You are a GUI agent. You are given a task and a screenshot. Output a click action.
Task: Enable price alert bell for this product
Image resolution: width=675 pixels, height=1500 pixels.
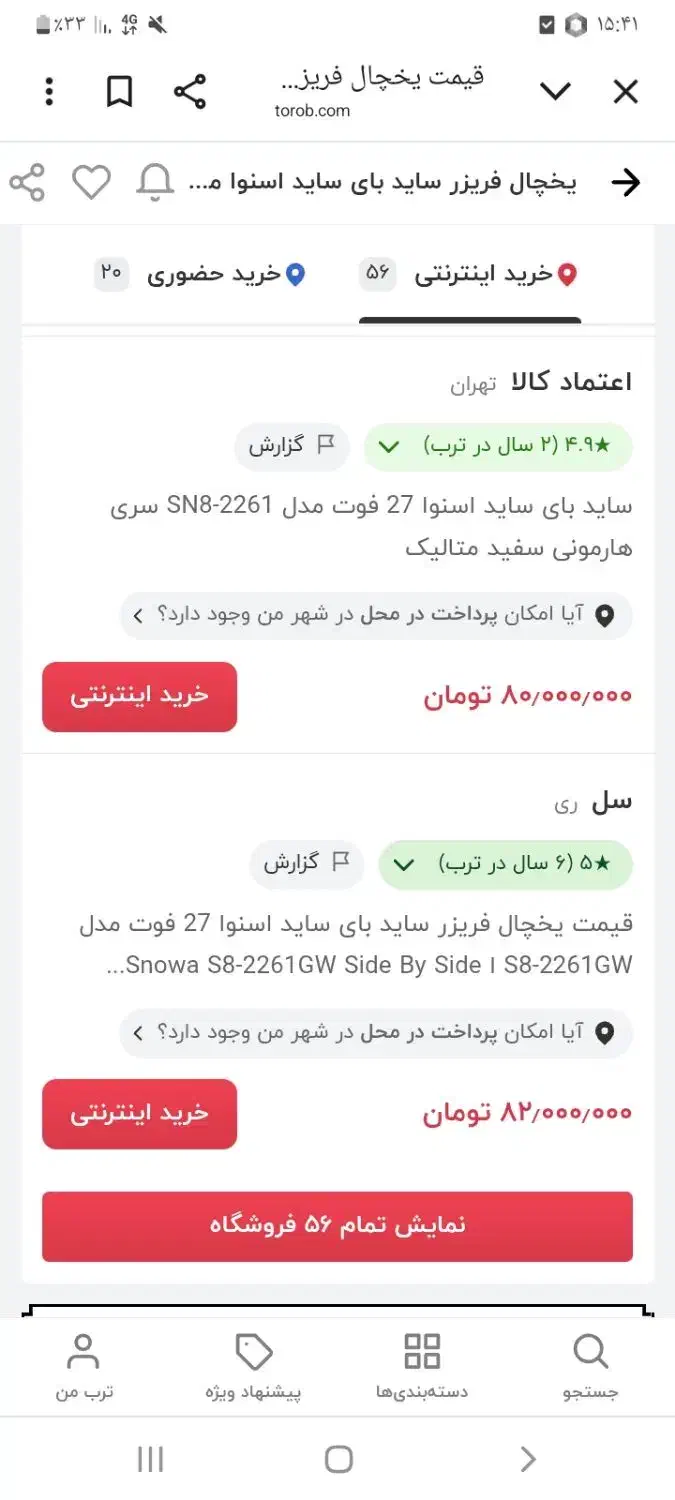[155, 182]
